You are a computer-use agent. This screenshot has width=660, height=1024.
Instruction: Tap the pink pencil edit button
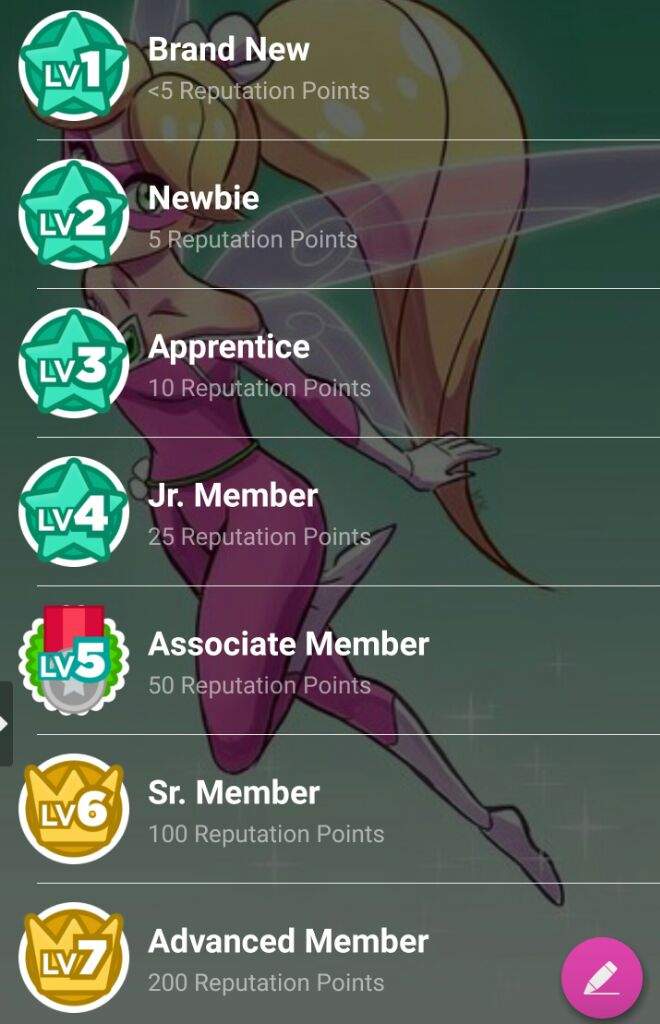[x=602, y=977]
